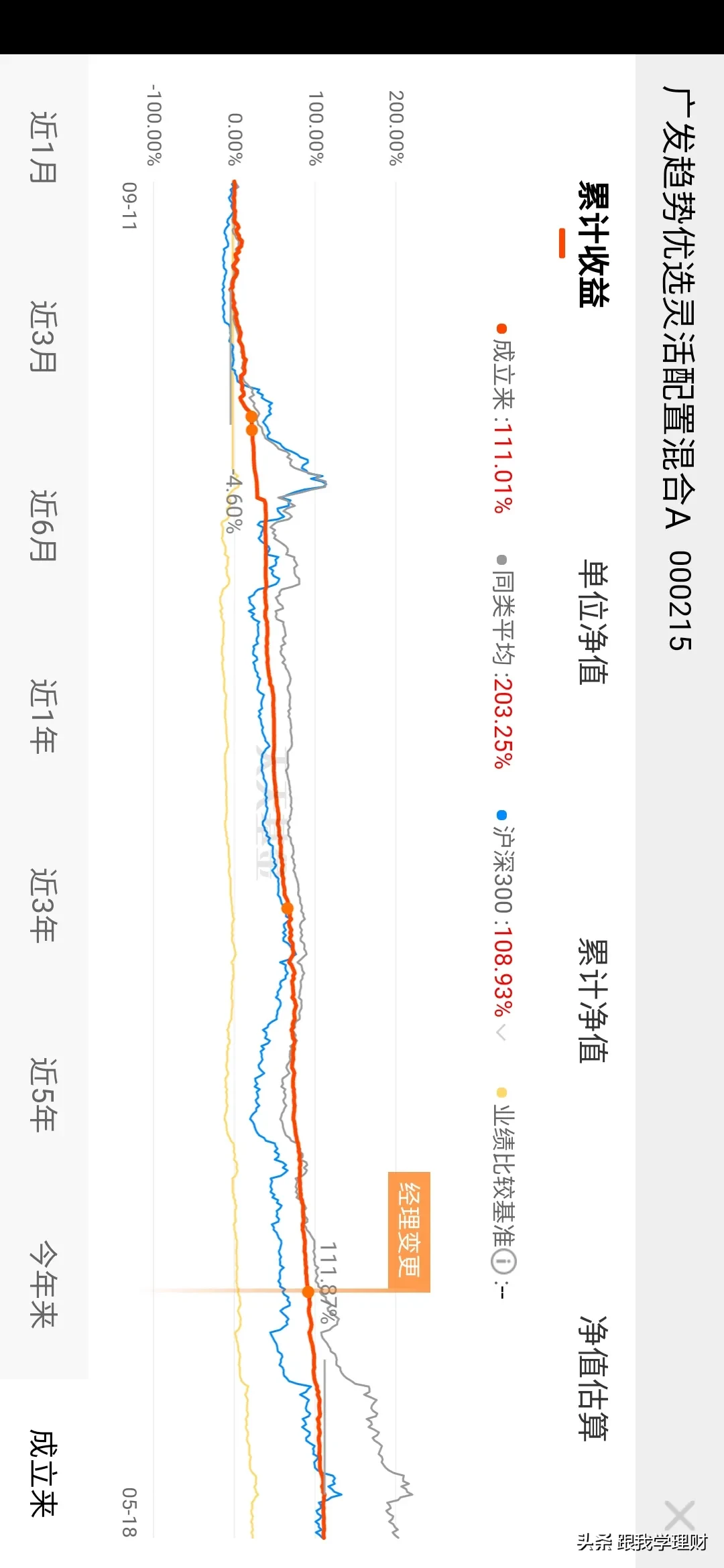Close the full-screen chart view
The image size is (724, 1568).
679,1516
